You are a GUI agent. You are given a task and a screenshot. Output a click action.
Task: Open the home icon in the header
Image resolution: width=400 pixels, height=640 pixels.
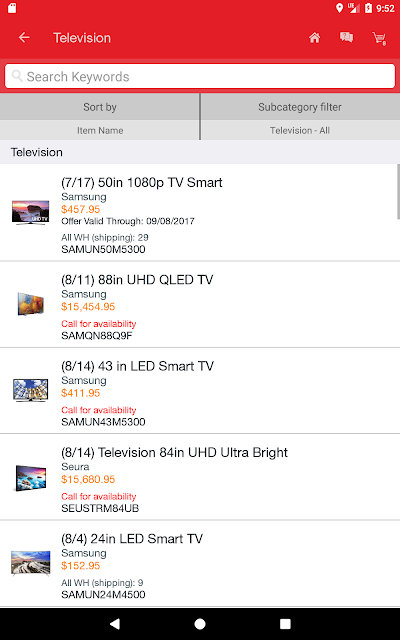point(314,38)
